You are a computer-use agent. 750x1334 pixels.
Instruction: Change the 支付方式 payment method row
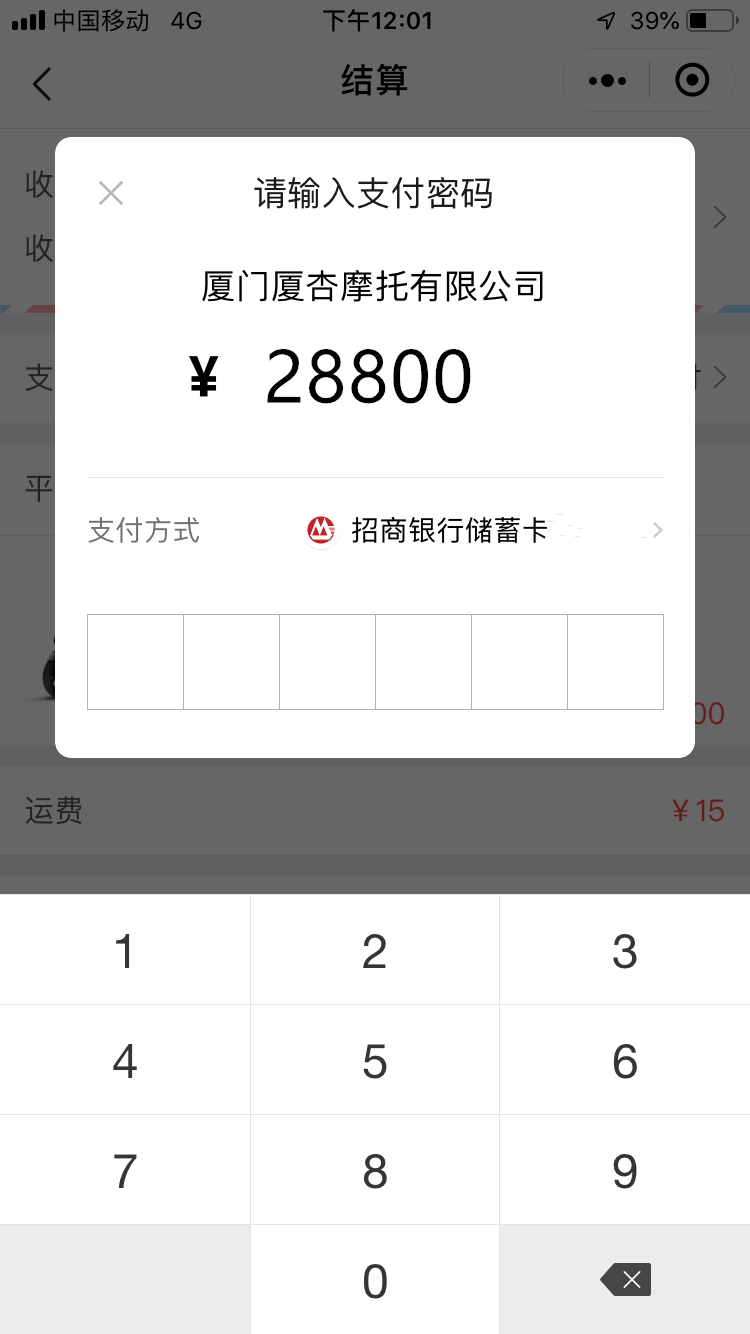(x=375, y=530)
